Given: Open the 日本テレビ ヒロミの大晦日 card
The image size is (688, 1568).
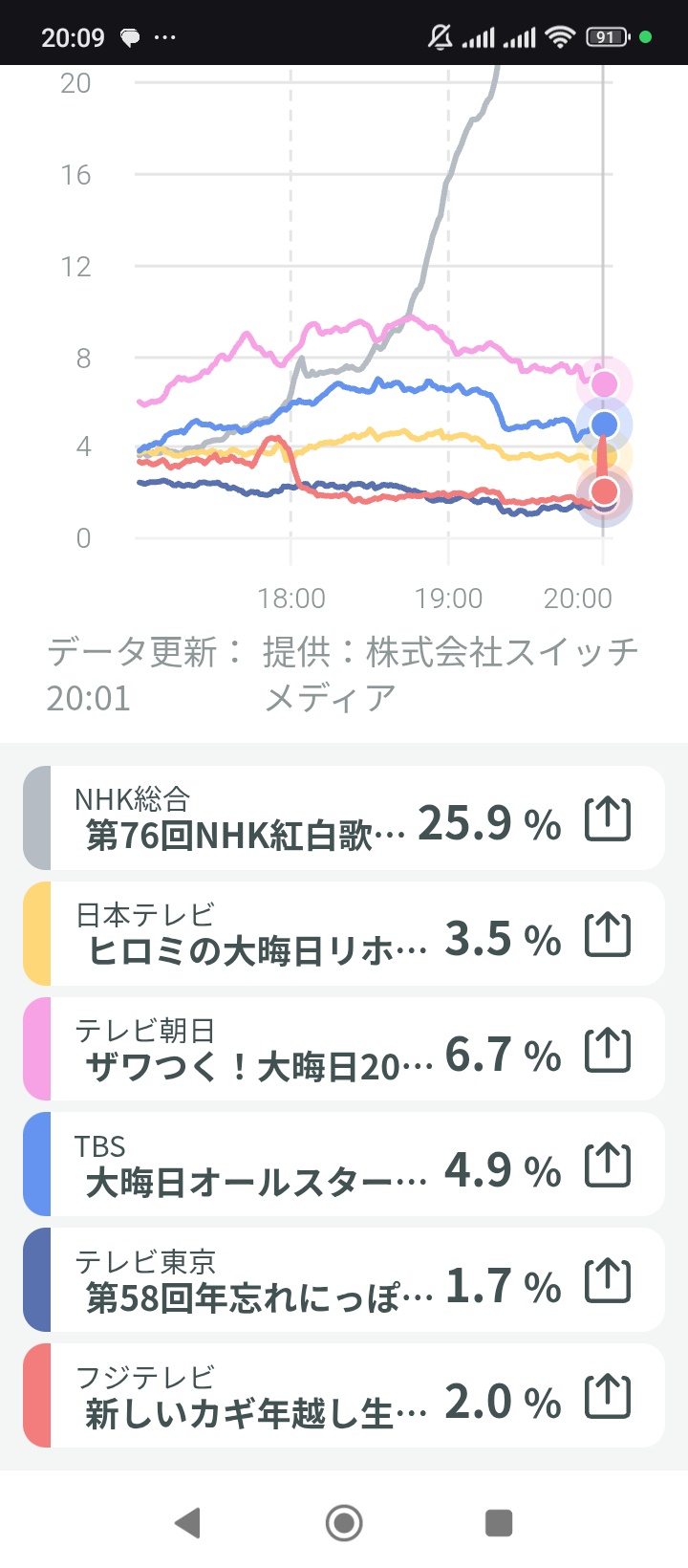Looking at the screenshot, I should click(x=287, y=935).
